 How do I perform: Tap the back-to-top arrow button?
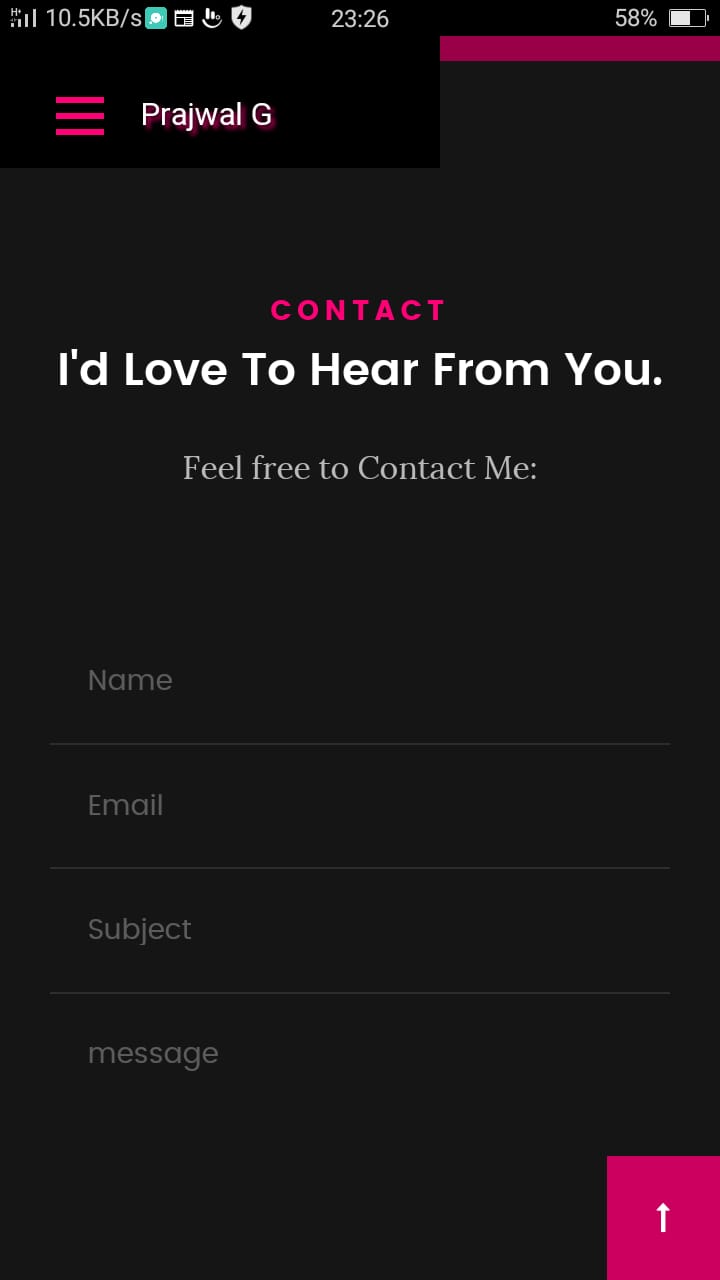(662, 1217)
